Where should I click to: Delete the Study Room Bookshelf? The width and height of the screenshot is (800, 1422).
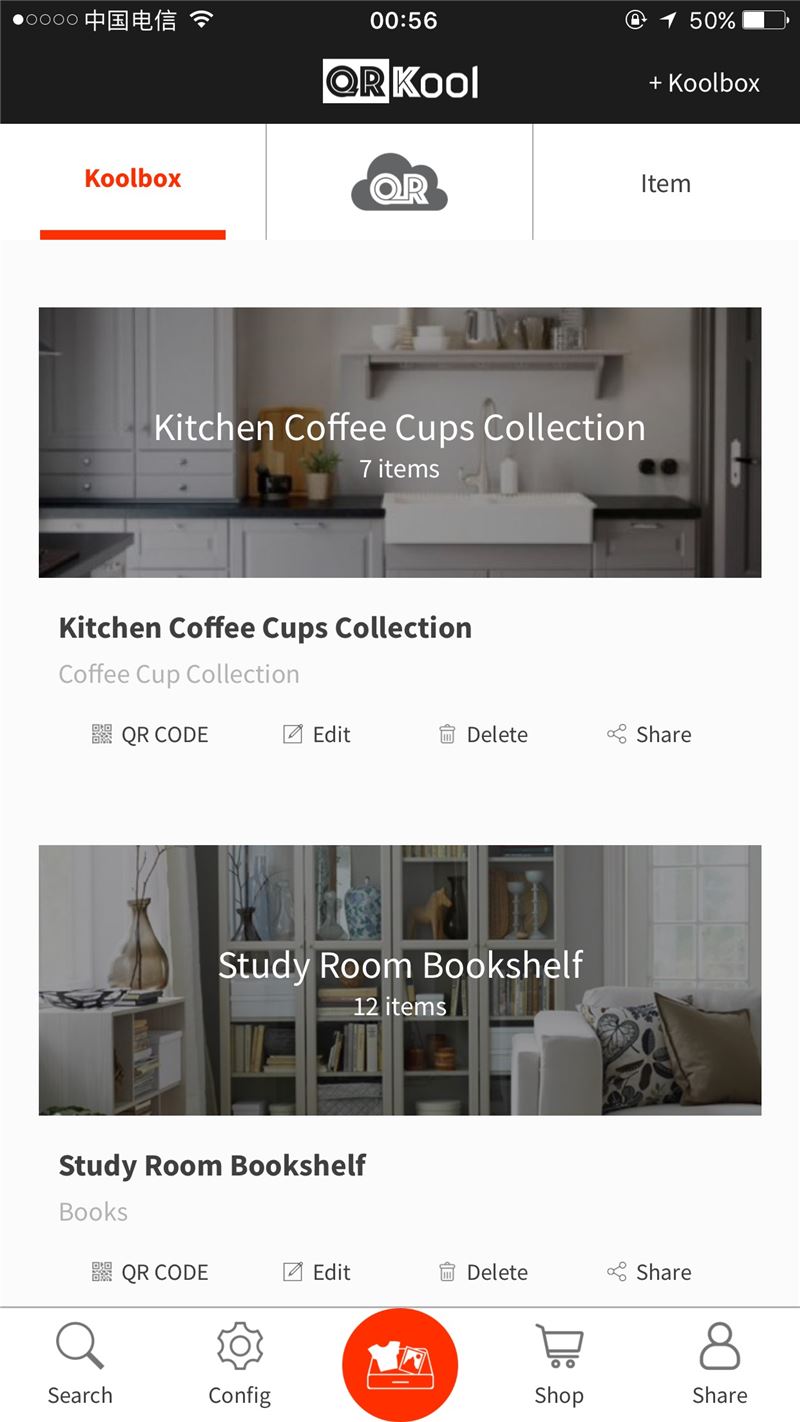coord(483,1272)
